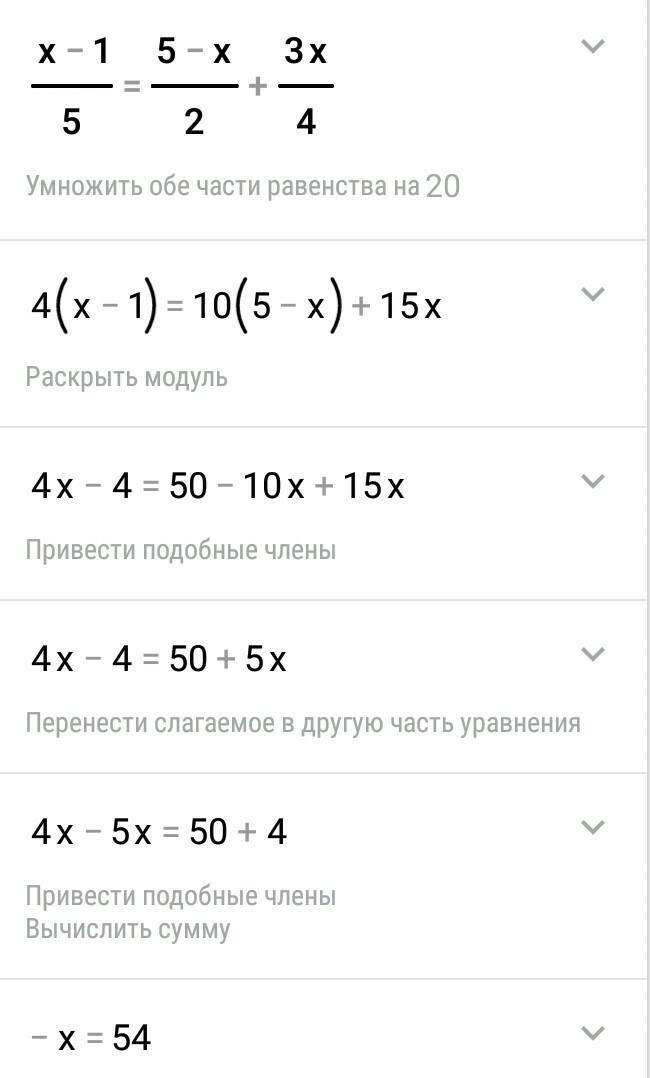Expand the step with 4x − 4 = 50 − 10x + 15x
The width and height of the screenshot is (650, 1078).
593,481
